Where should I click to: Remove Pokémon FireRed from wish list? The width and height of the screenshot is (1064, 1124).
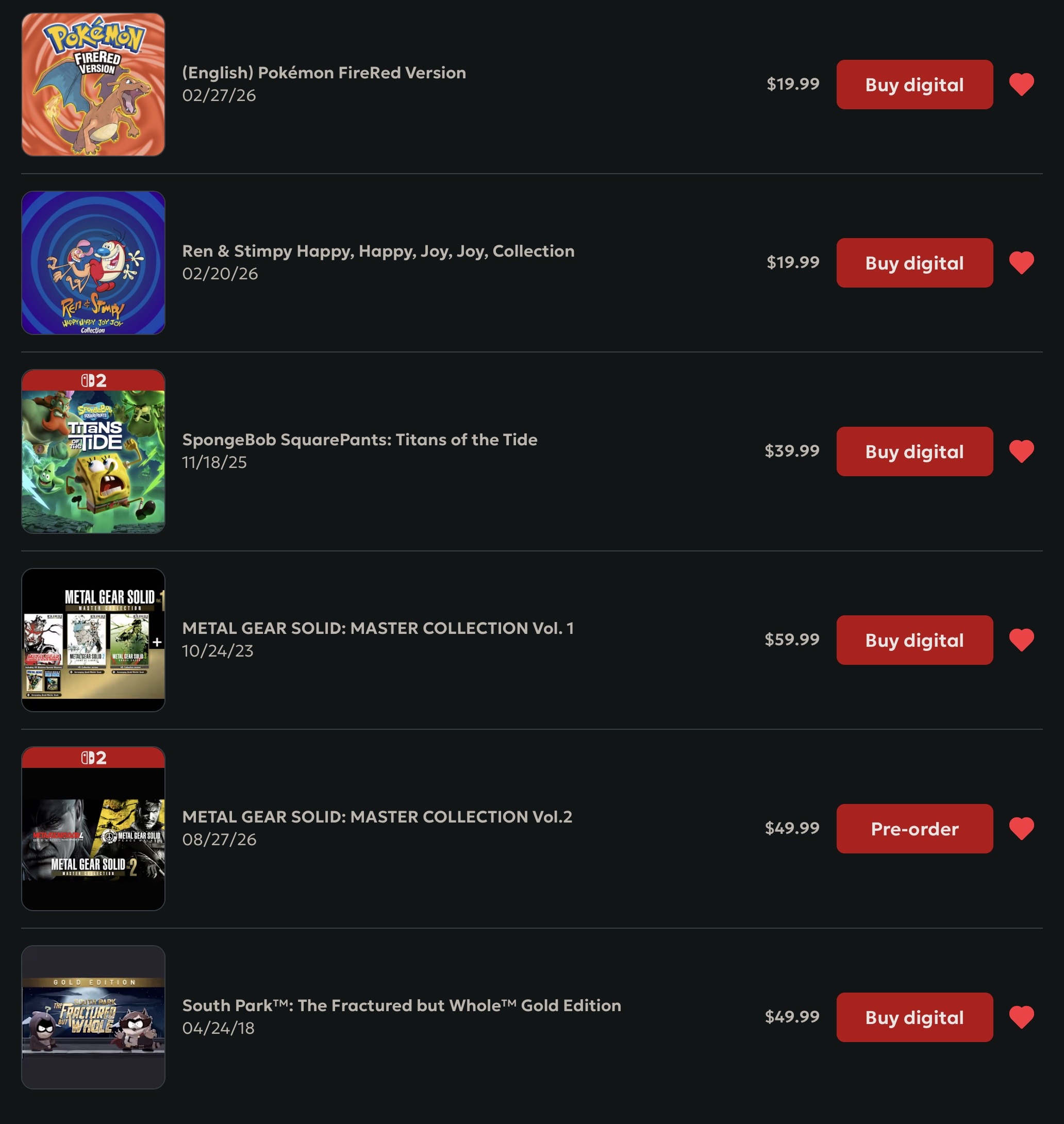tap(1021, 85)
